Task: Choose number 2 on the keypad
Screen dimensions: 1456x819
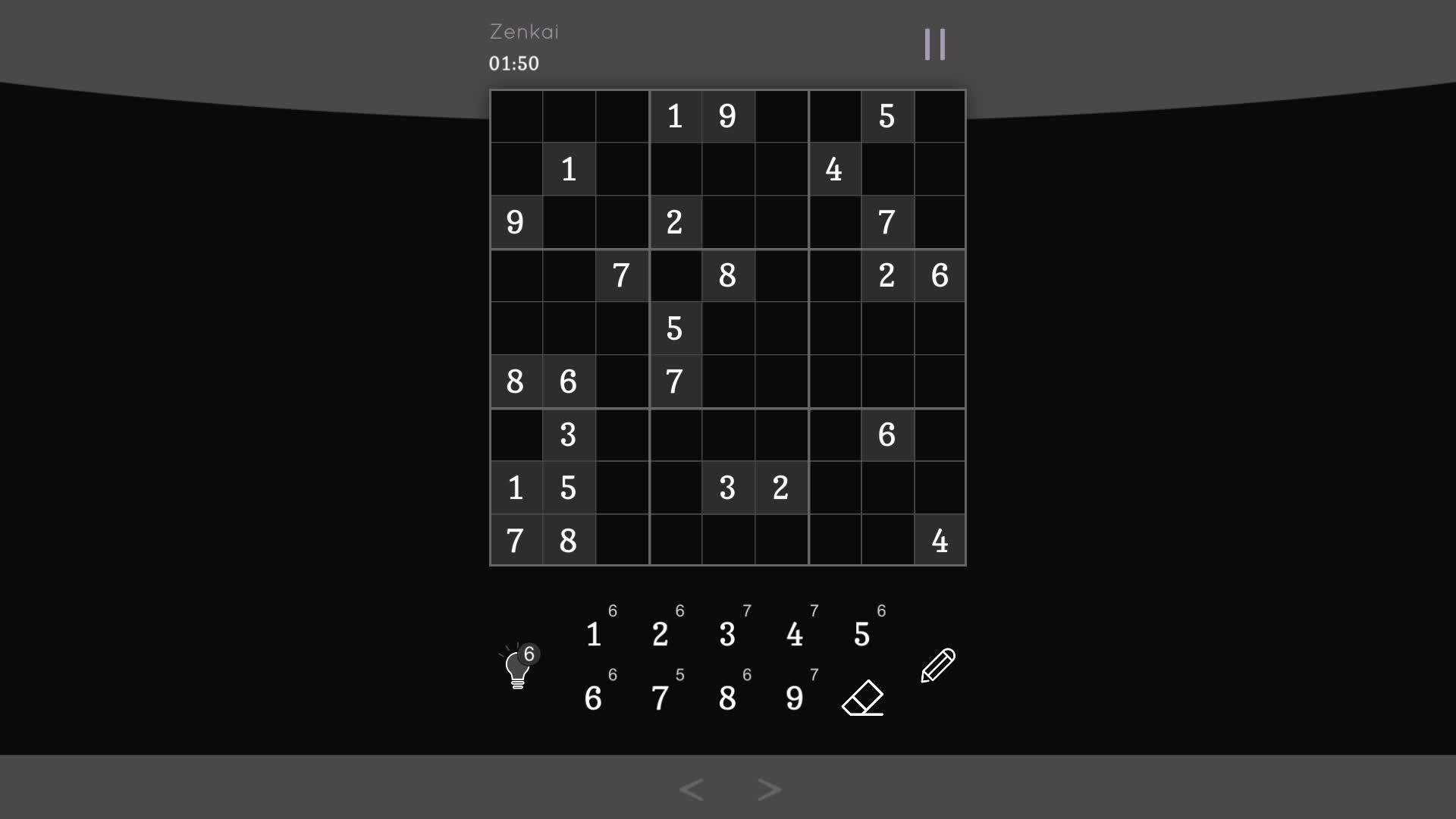Action: (x=661, y=634)
